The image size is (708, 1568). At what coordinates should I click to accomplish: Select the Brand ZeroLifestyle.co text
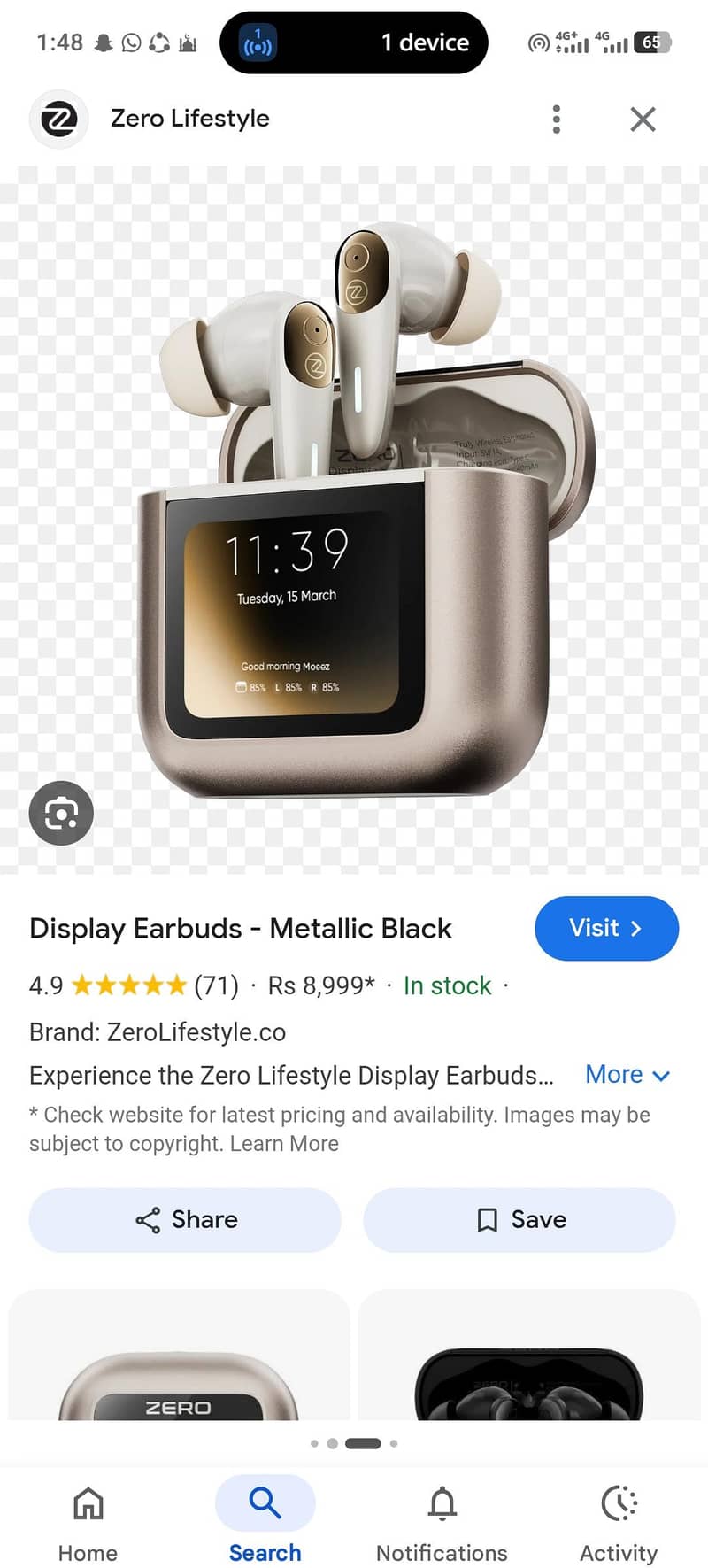coord(157,1031)
